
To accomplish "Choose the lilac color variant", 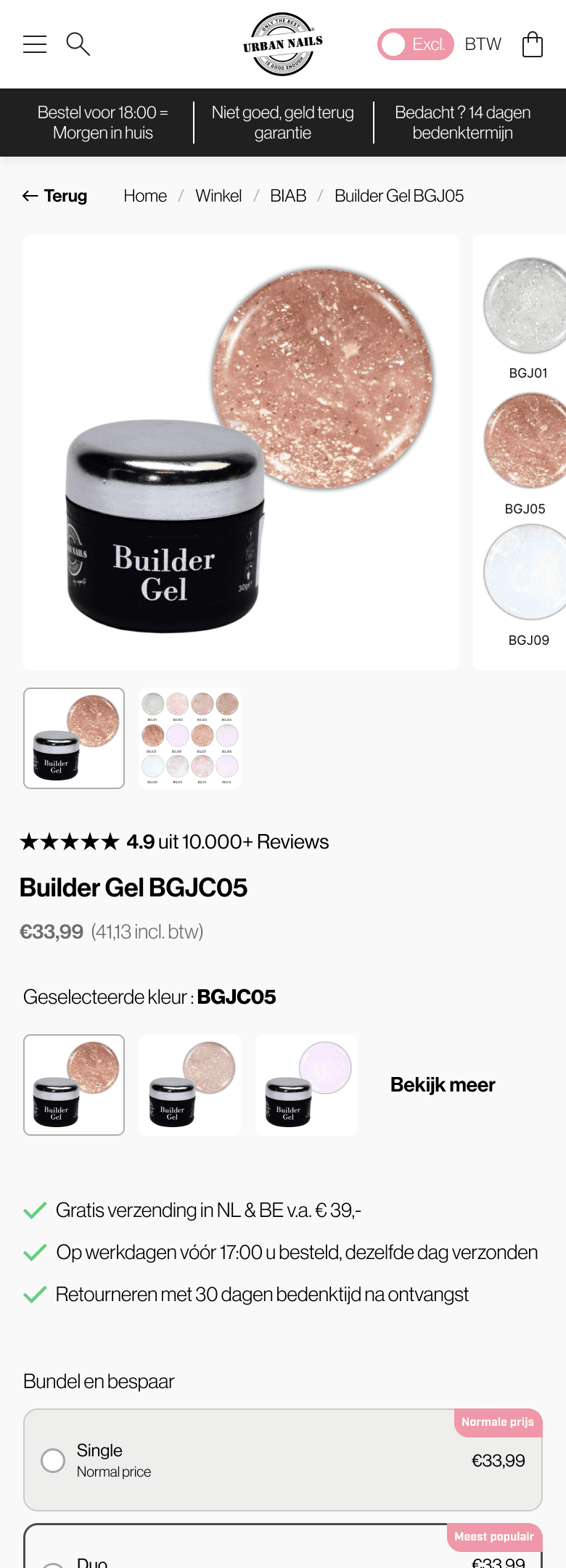I will 306,1085.
